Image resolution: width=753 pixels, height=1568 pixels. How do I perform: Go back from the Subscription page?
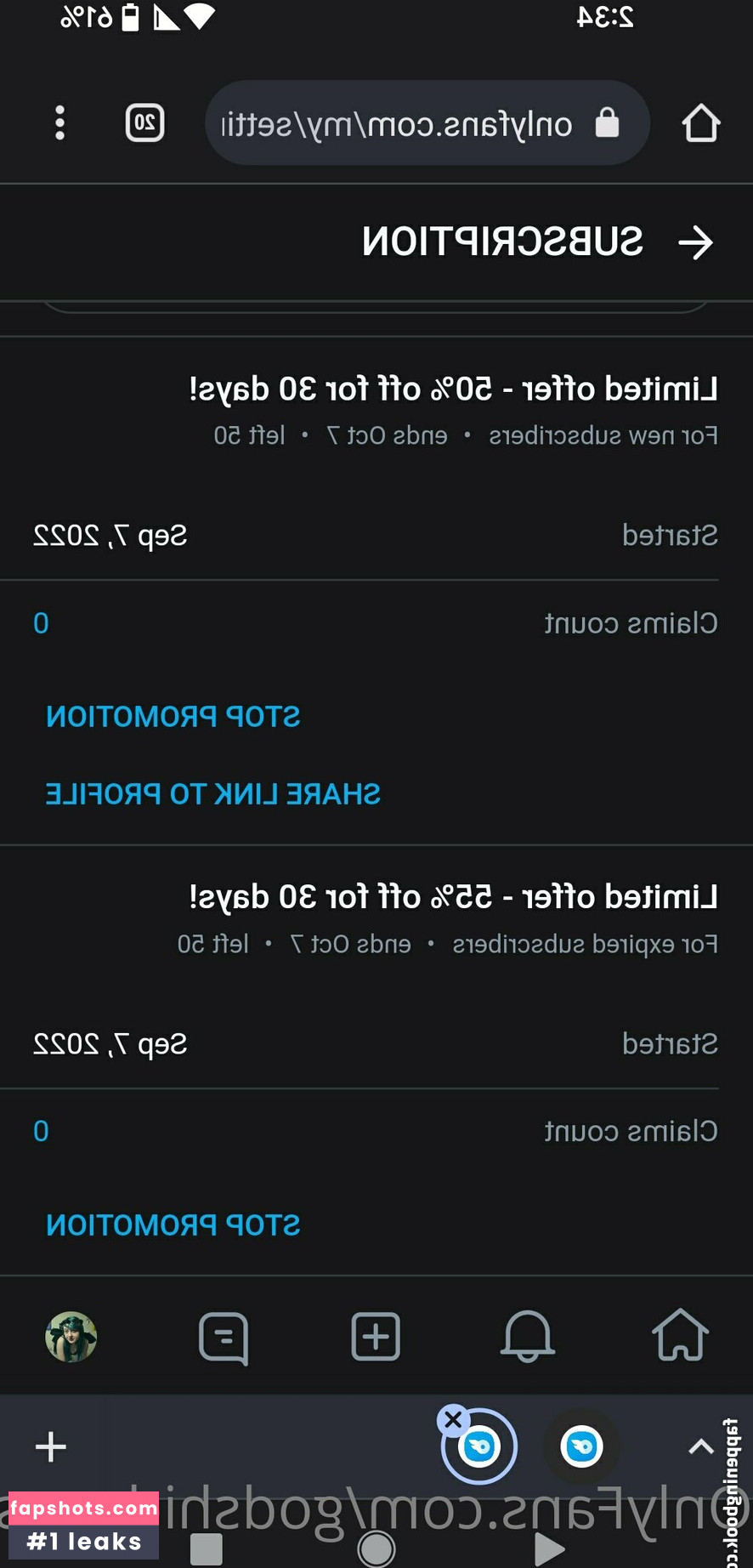[695, 242]
